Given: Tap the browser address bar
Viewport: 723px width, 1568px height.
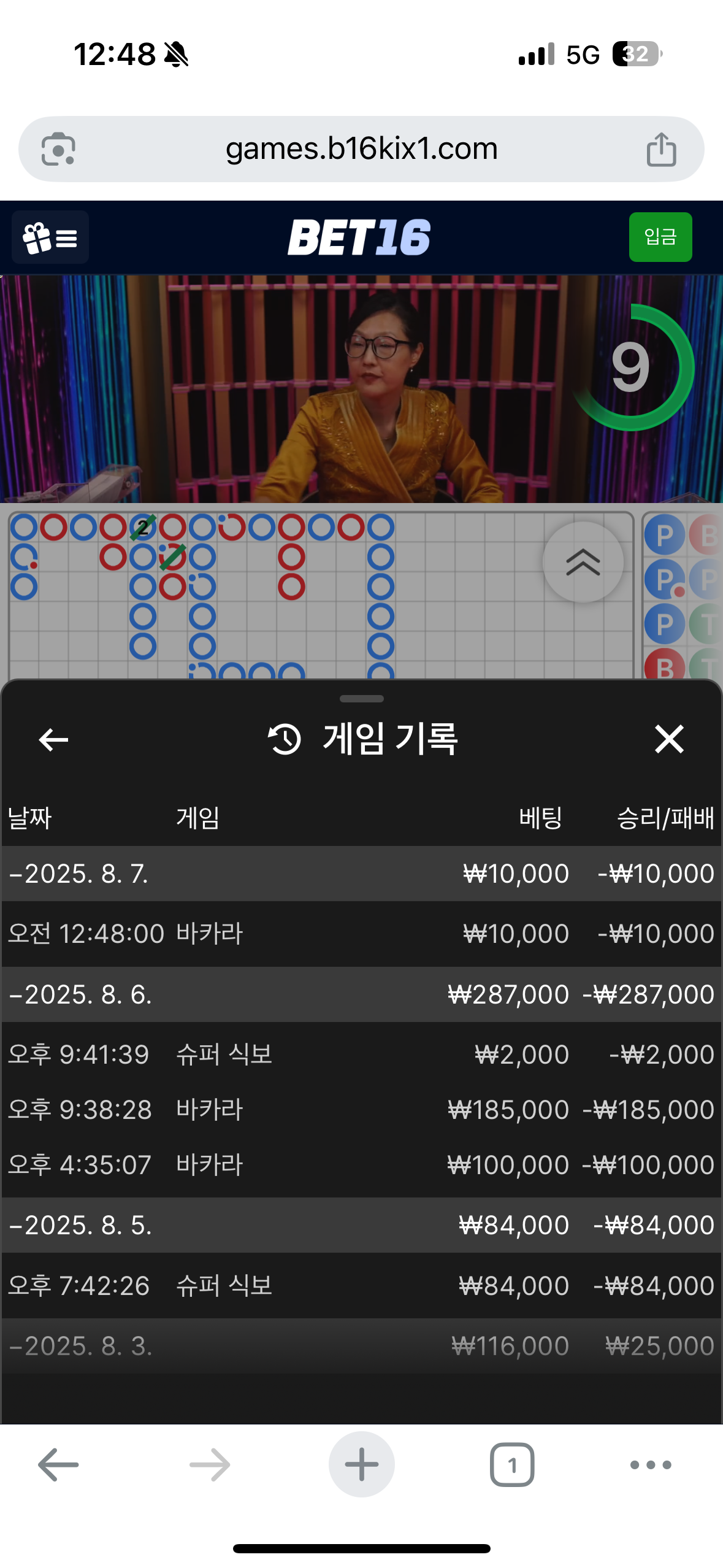Looking at the screenshot, I should point(361,149).
